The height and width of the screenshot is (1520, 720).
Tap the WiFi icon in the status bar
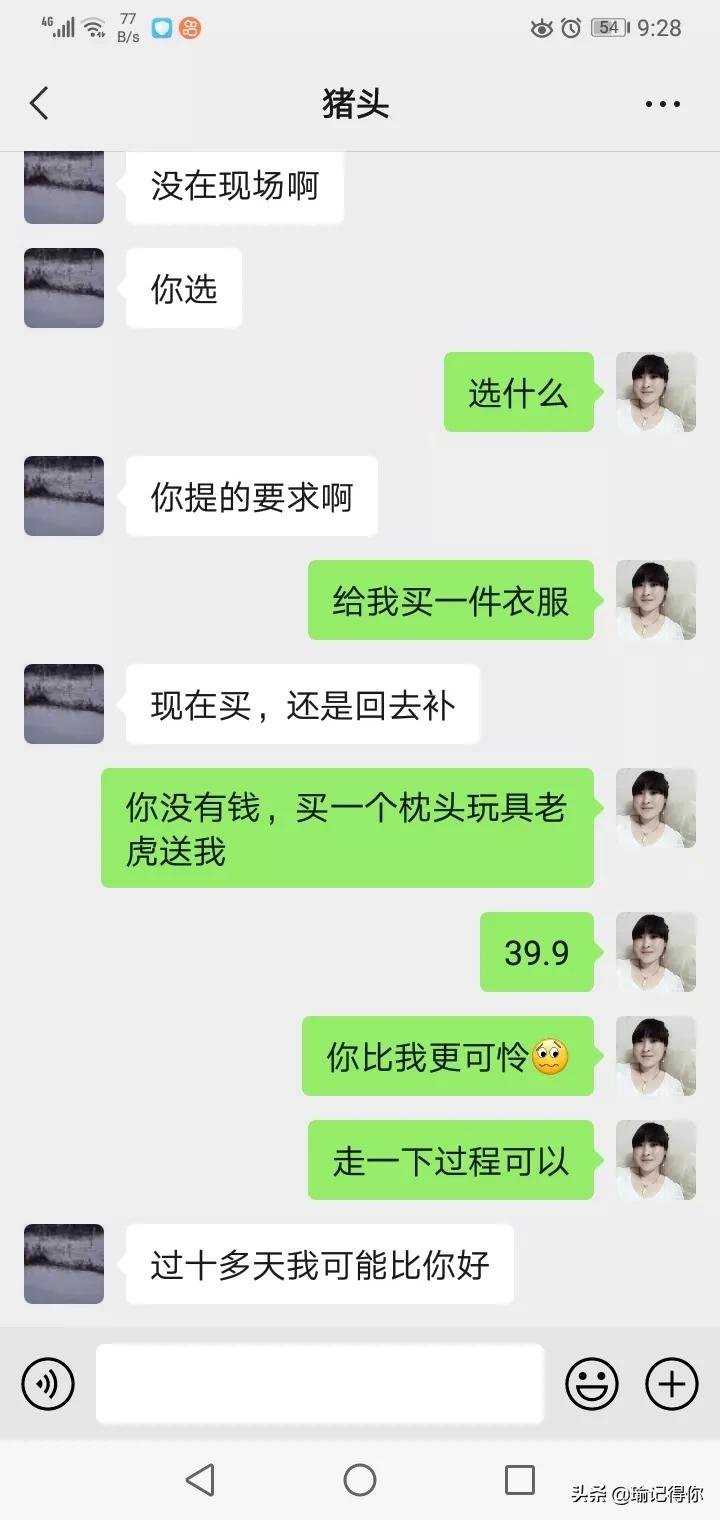pyautogui.click(x=93, y=27)
